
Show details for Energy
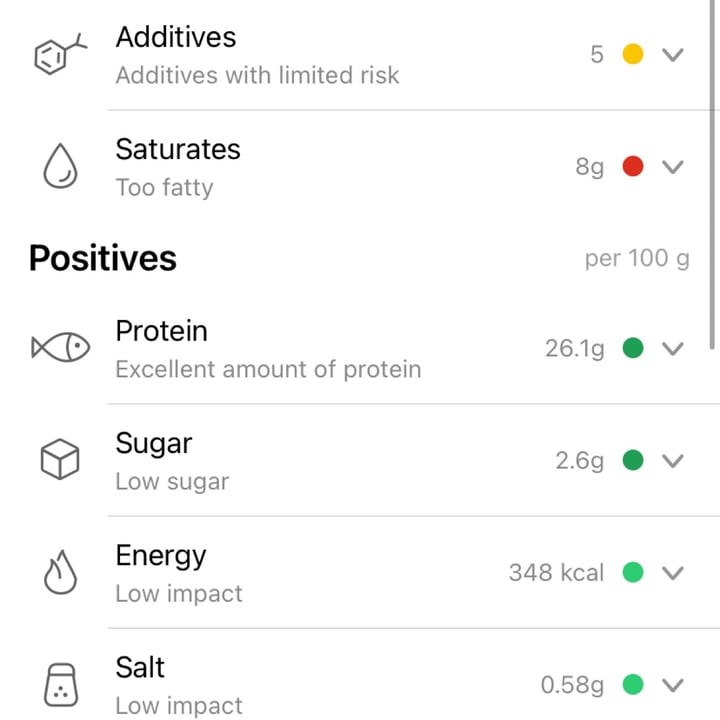673,572
